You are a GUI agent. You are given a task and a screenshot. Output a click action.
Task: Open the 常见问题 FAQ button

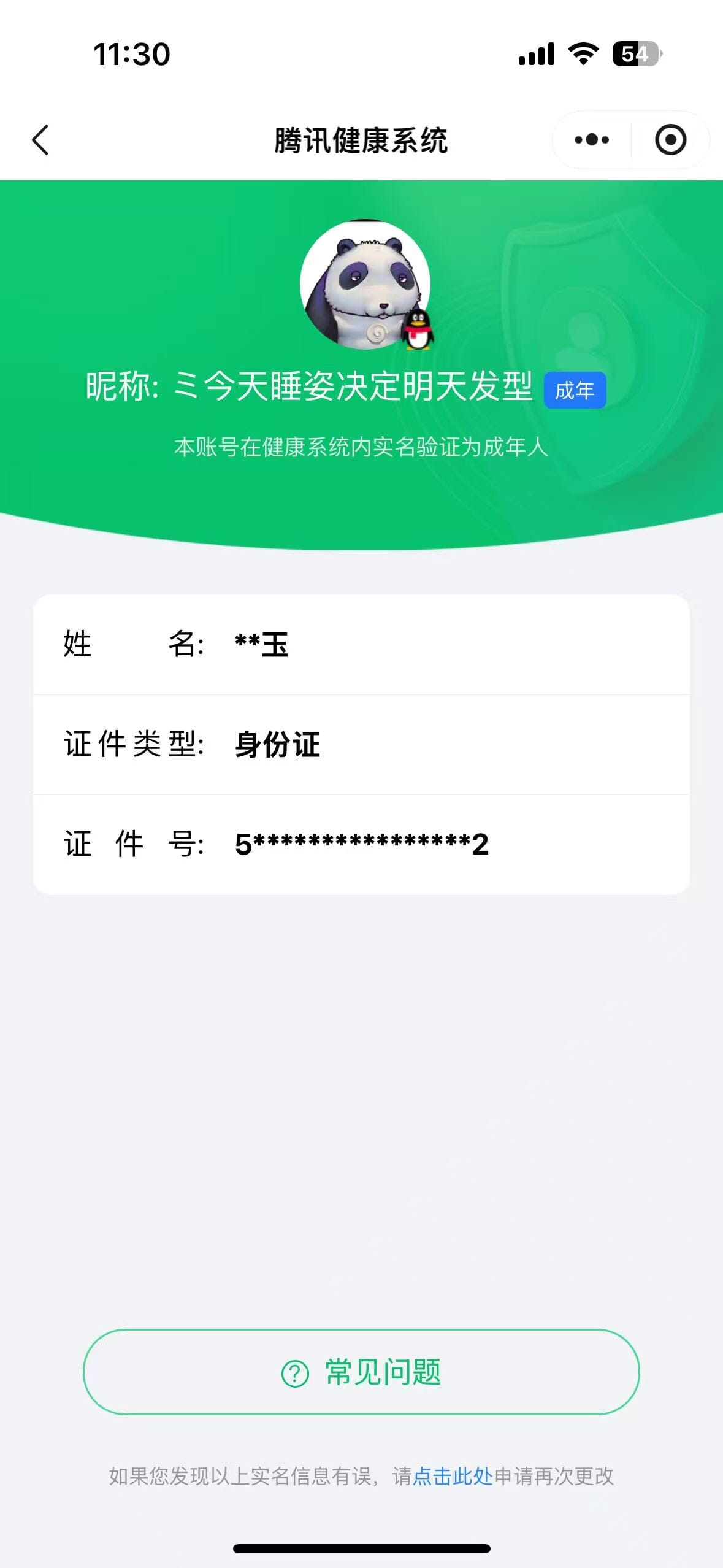pyautogui.click(x=361, y=1372)
